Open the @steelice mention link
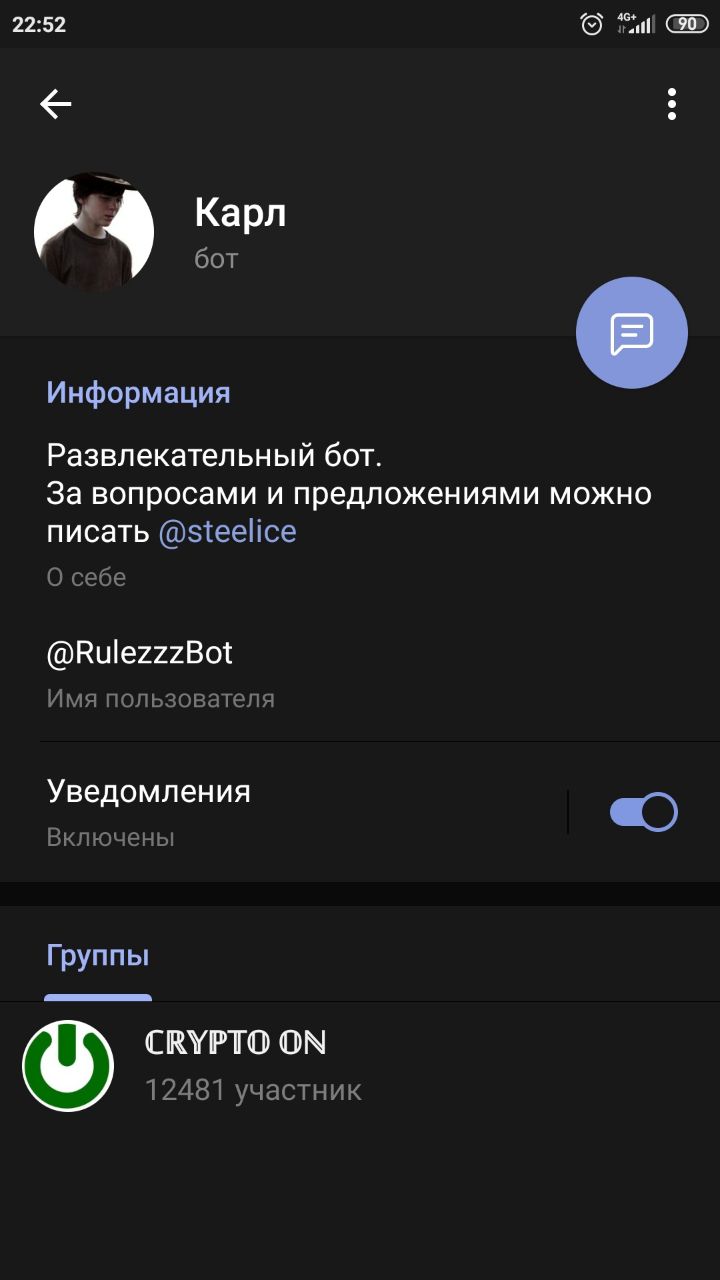Image resolution: width=720 pixels, height=1280 pixels. [x=227, y=531]
